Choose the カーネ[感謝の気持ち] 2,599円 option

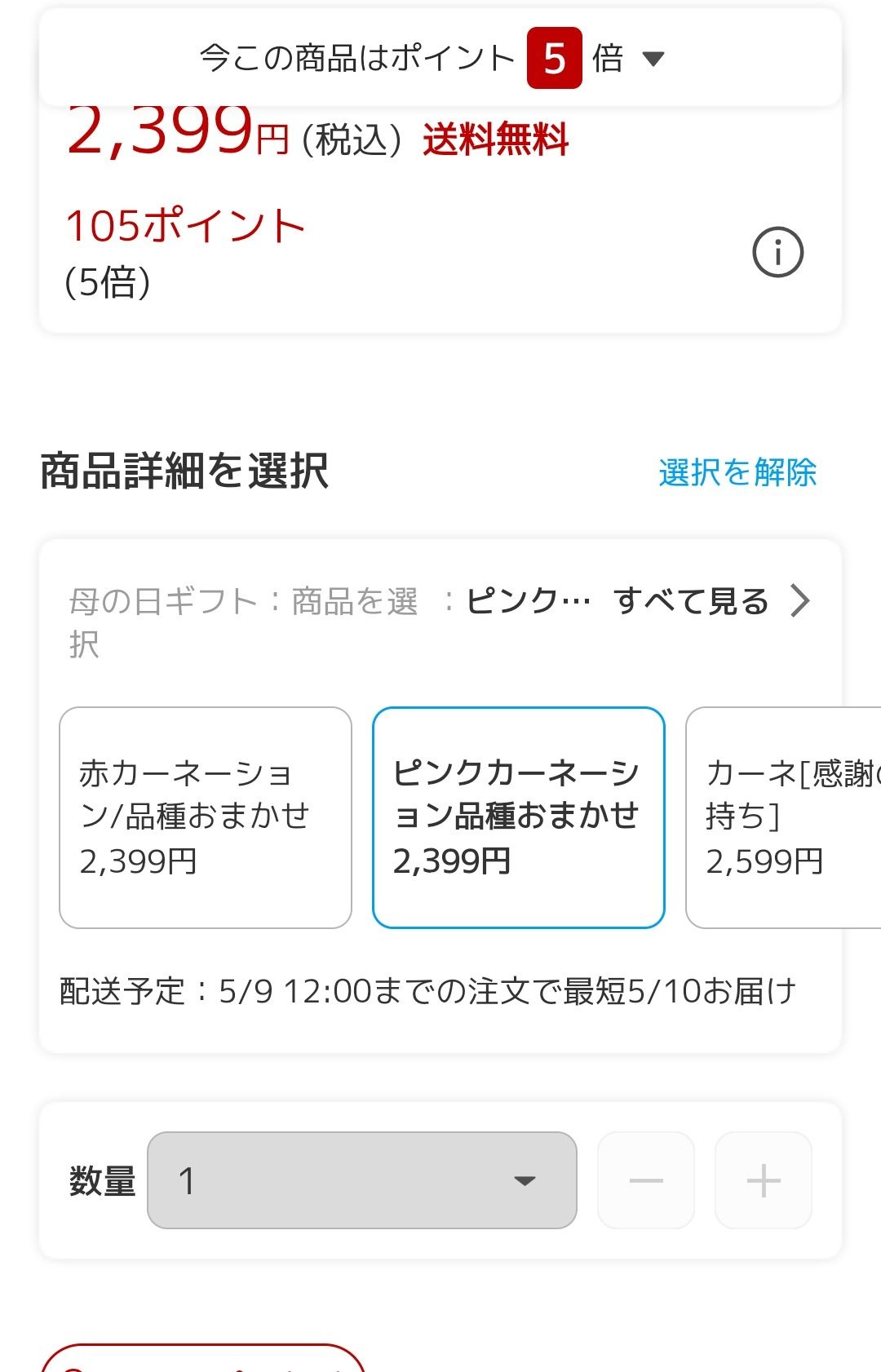(783, 817)
